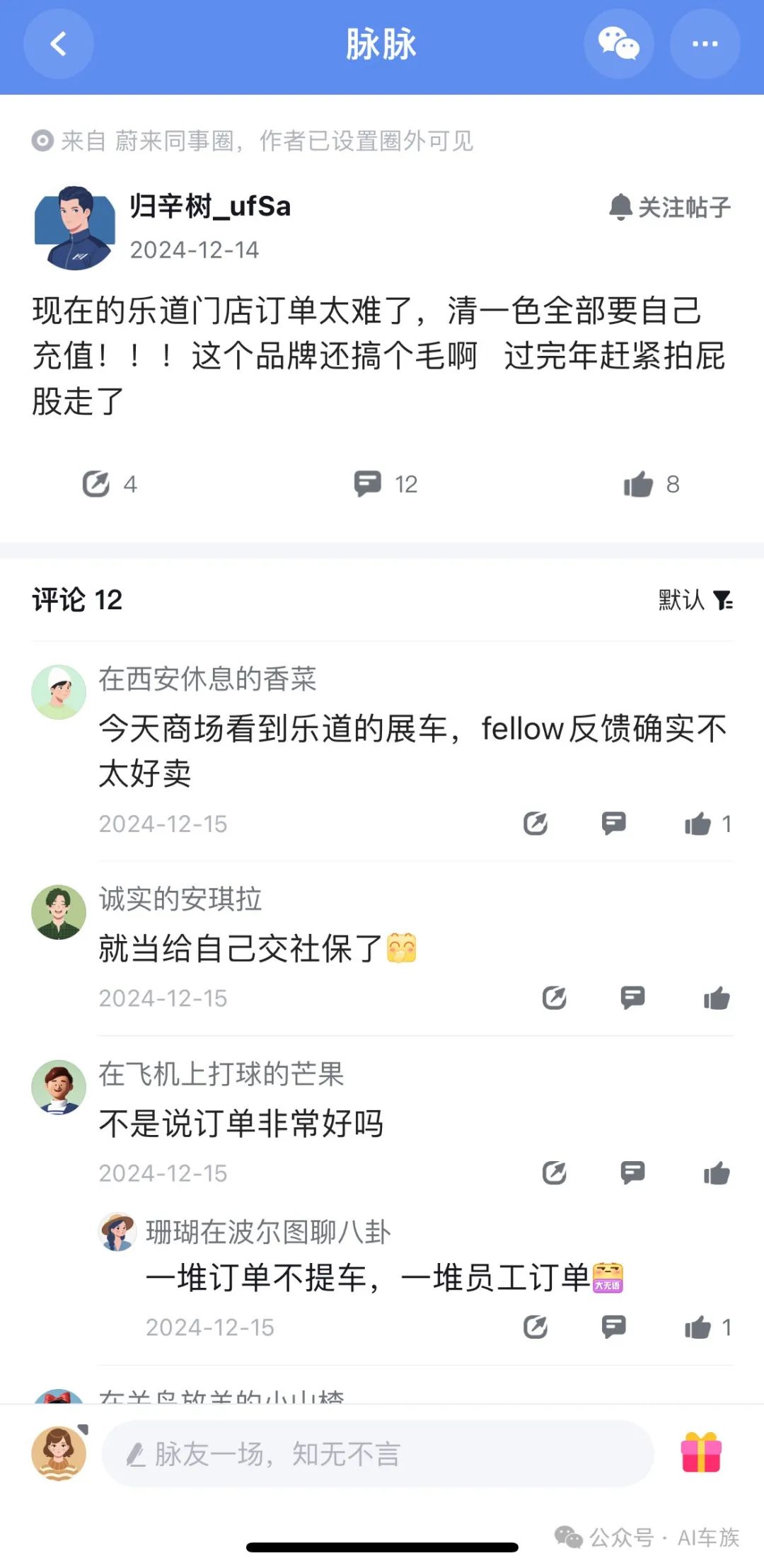764x1568 pixels.
Task: Open 归辛树_ufSa's profile avatar
Action: [x=74, y=228]
